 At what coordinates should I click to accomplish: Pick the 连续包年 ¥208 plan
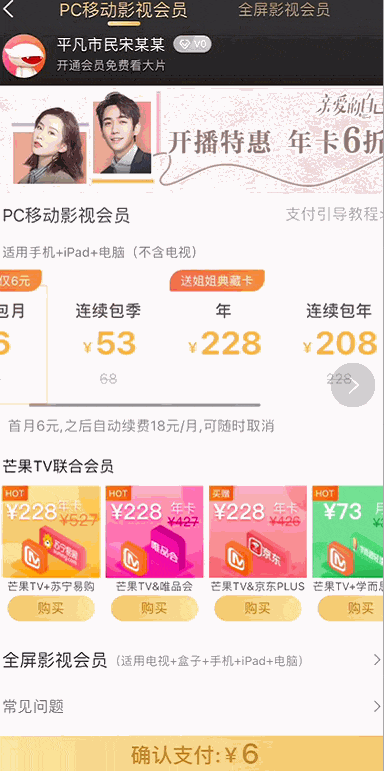[339, 344]
